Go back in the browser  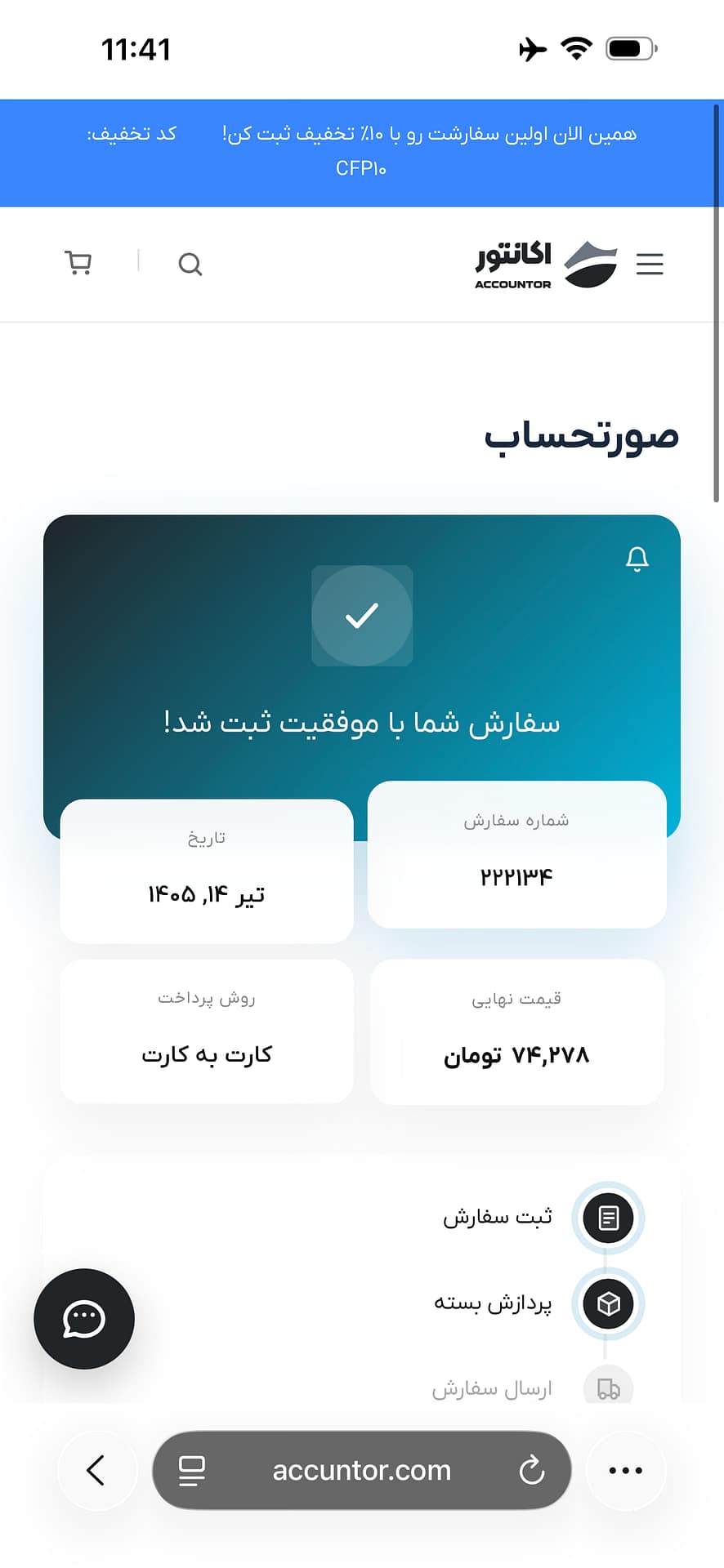point(96,1470)
